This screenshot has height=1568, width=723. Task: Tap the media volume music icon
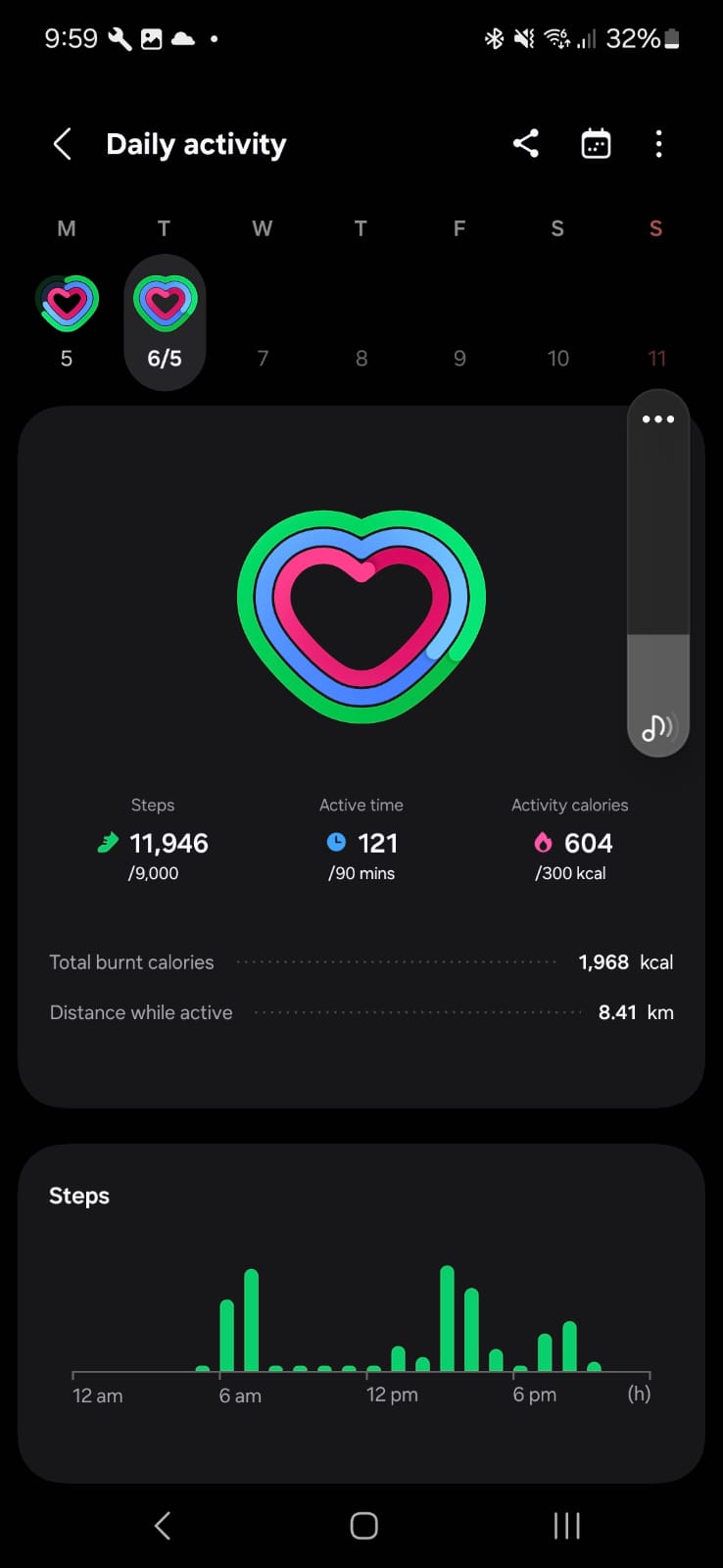click(x=658, y=727)
